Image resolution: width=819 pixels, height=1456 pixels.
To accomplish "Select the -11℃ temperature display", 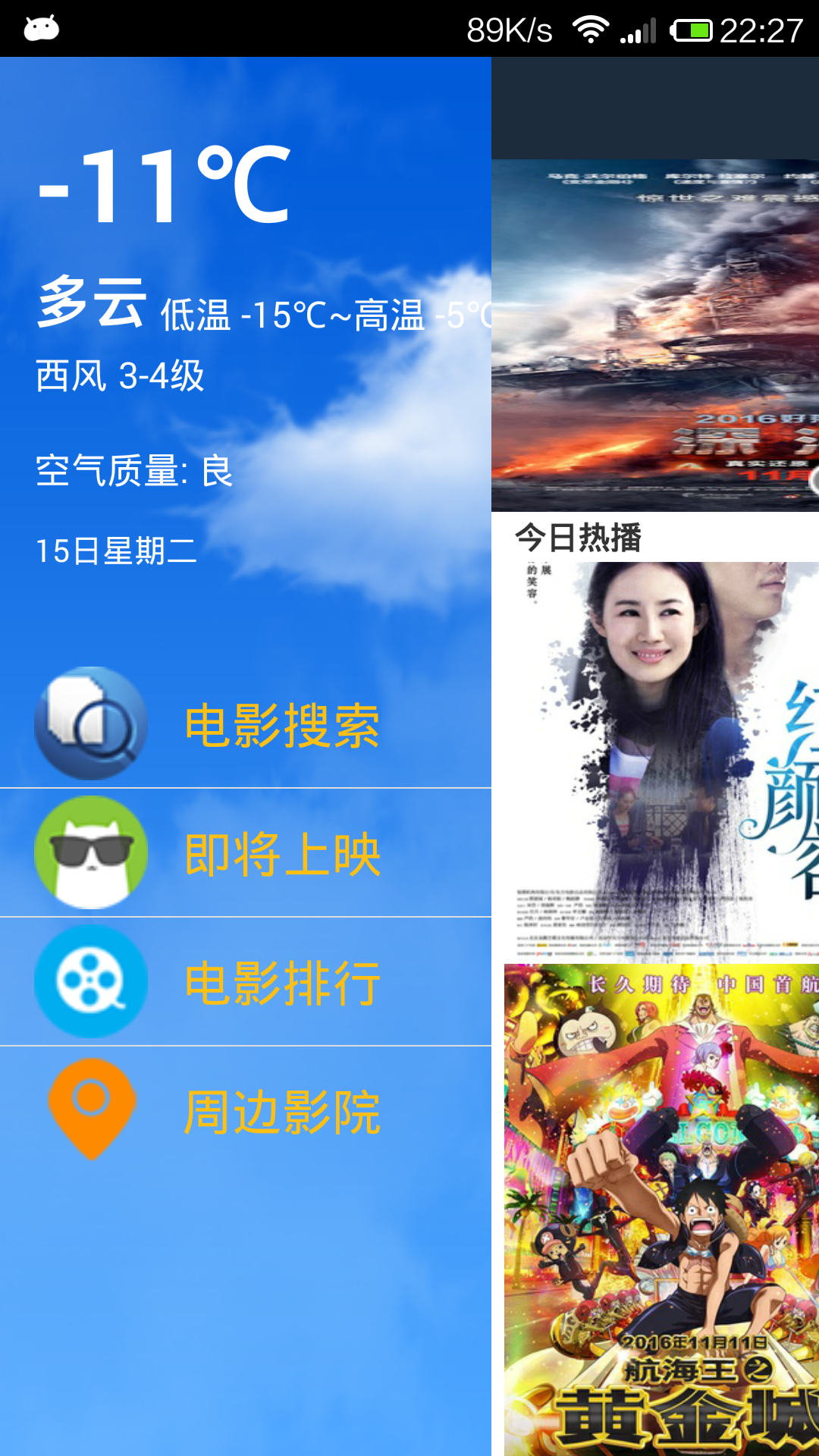I will click(x=164, y=187).
